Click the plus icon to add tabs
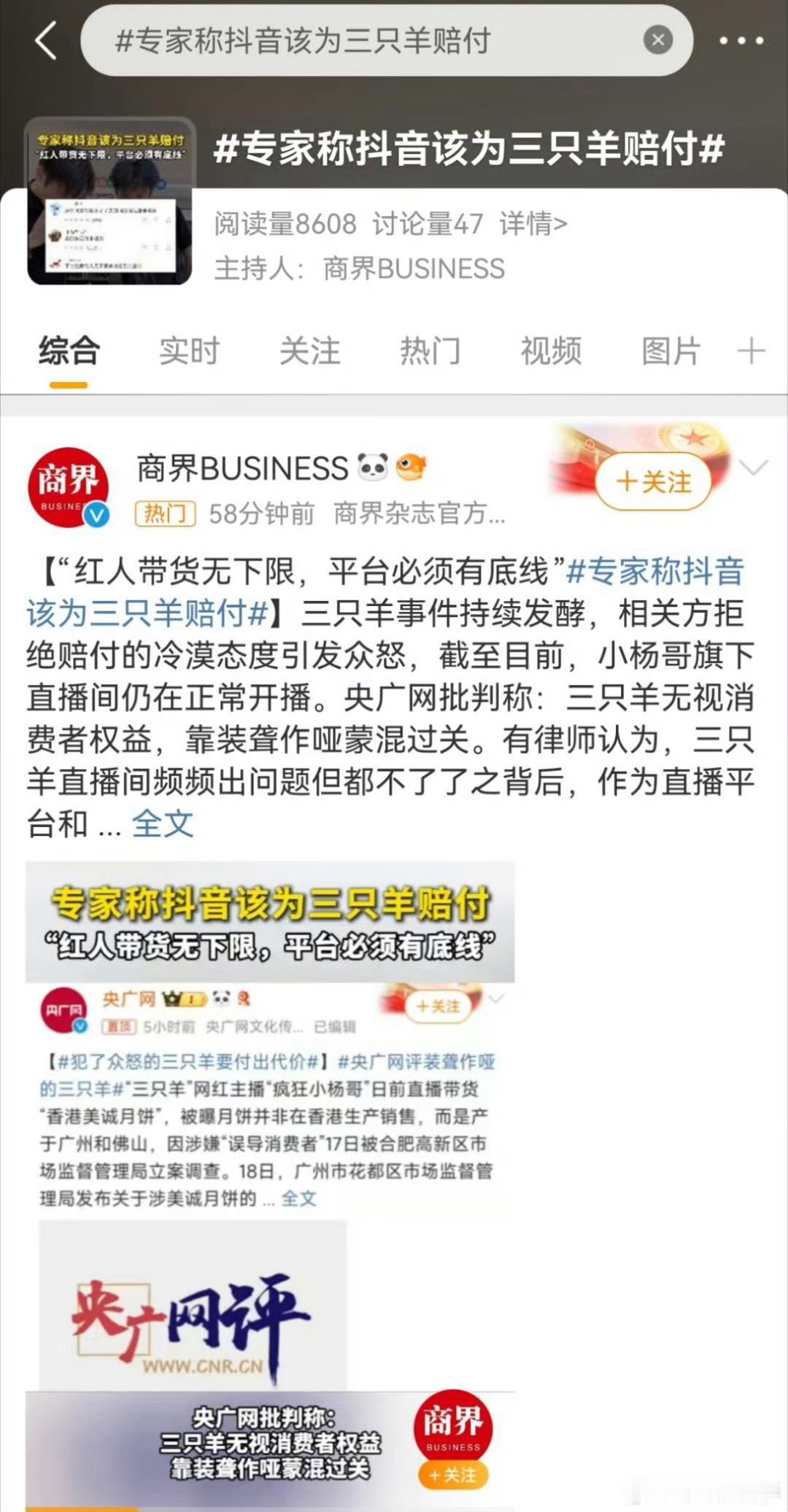Image resolution: width=788 pixels, height=1512 pixels. [x=752, y=350]
